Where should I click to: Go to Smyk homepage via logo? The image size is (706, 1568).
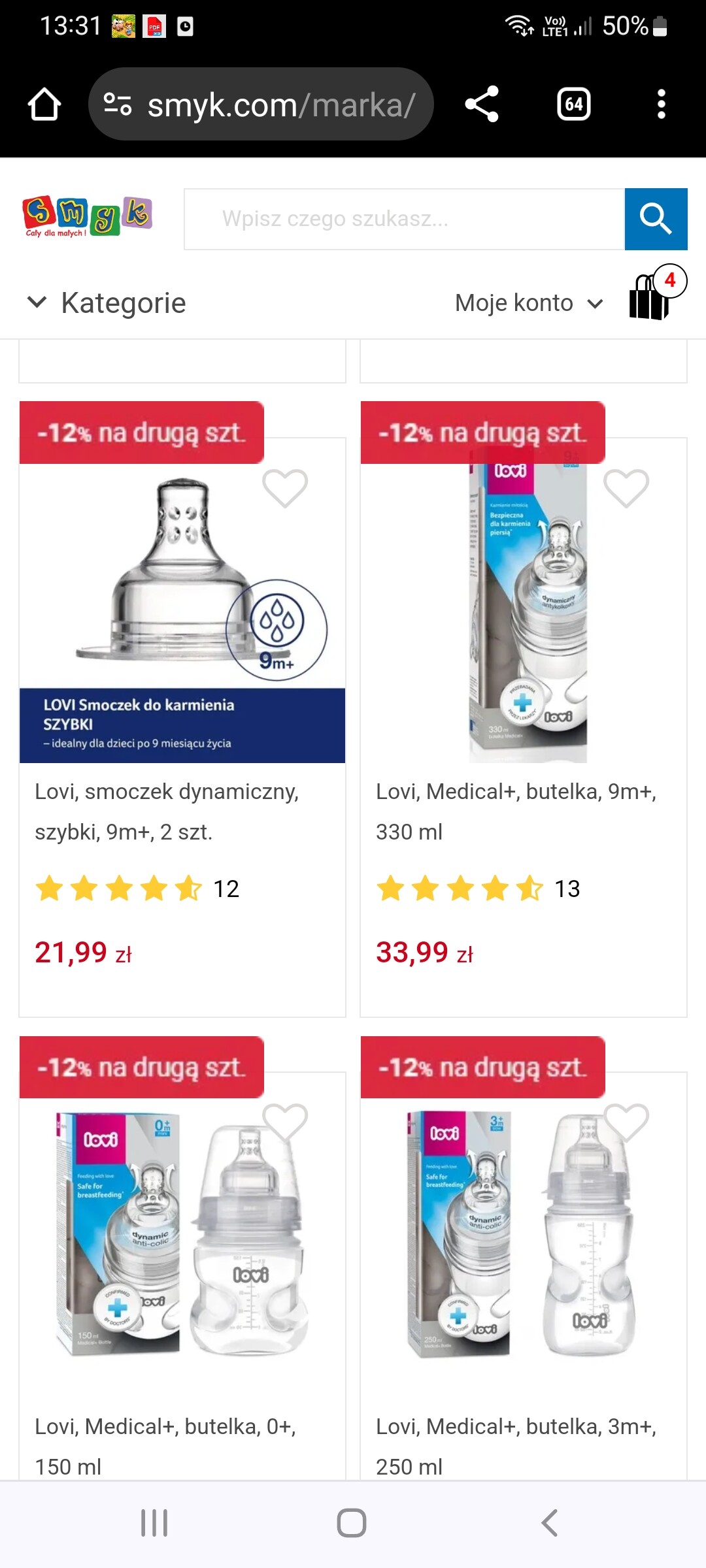coord(88,217)
